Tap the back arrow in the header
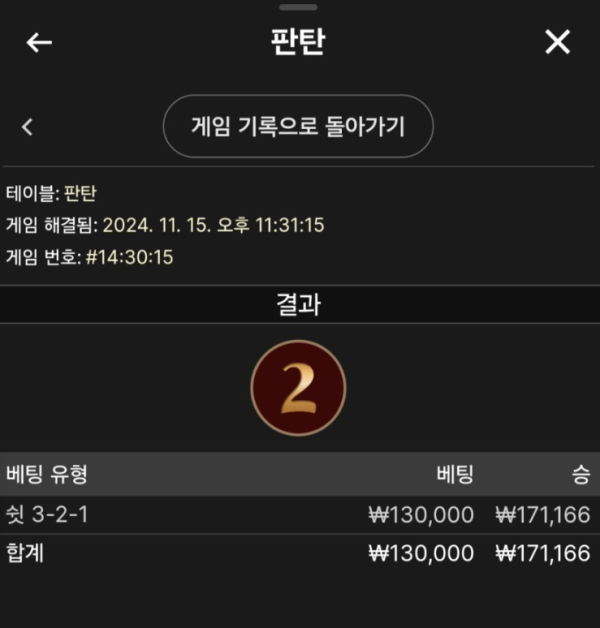This screenshot has height=628, width=600. pos(39,42)
